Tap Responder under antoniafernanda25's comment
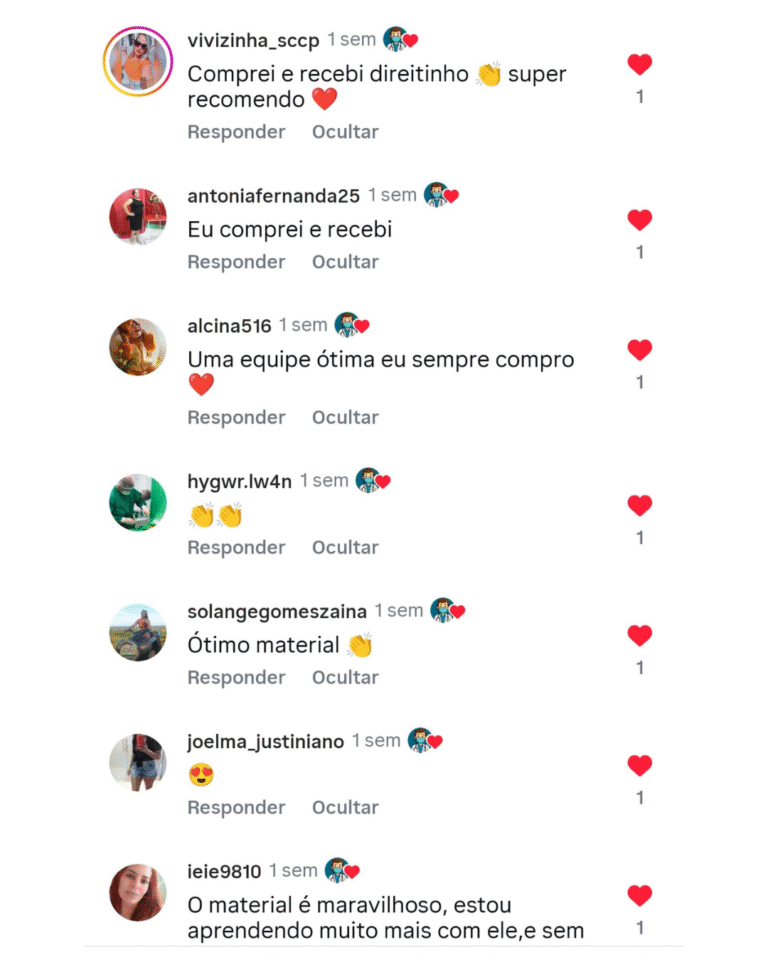The height and width of the screenshot is (960, 768). (236, 262)
